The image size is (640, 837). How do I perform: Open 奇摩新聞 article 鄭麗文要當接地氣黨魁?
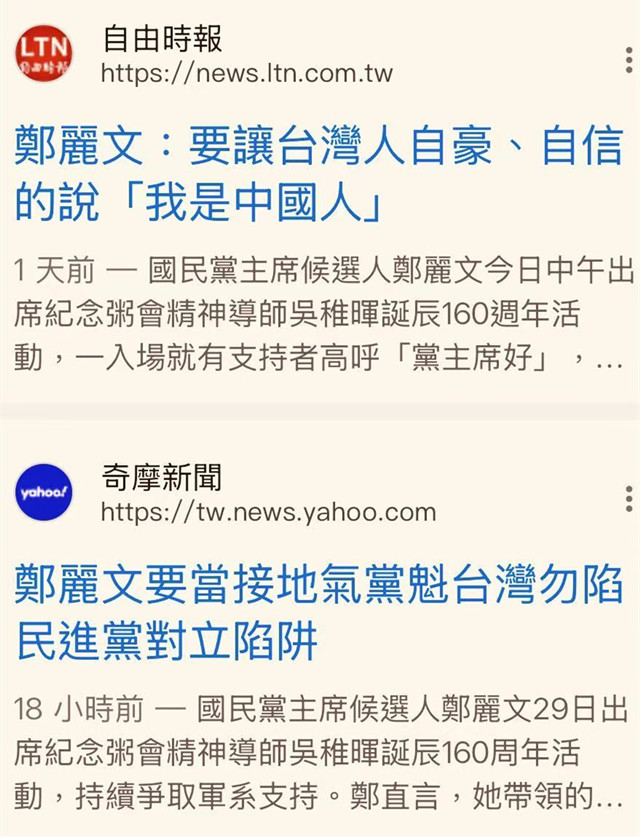pyautogui.click(x=318, y=612)
